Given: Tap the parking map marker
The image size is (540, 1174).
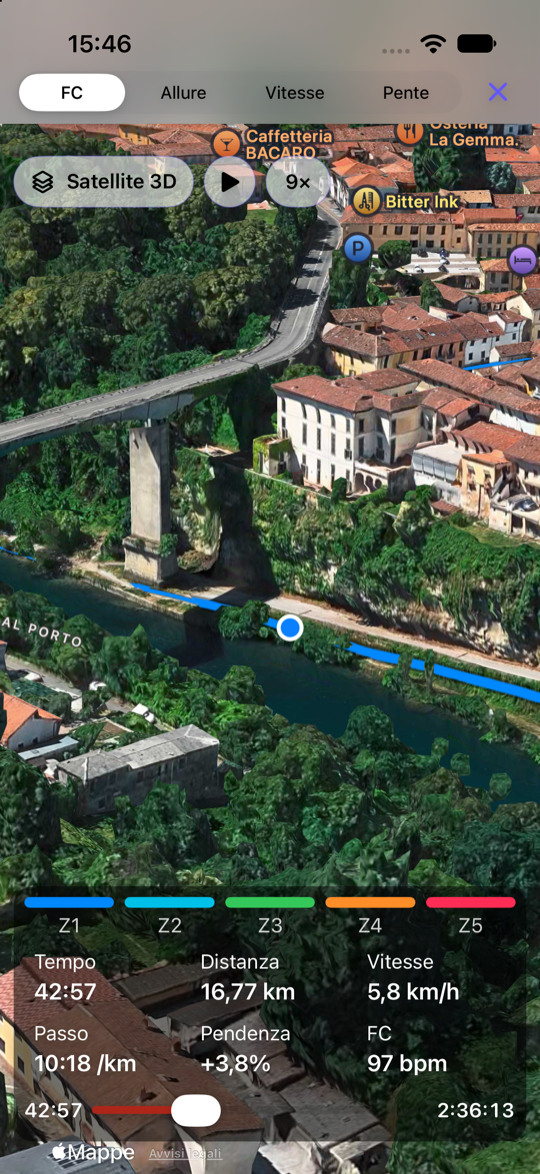Looking at the screenshot, I should tap(358, 248).
